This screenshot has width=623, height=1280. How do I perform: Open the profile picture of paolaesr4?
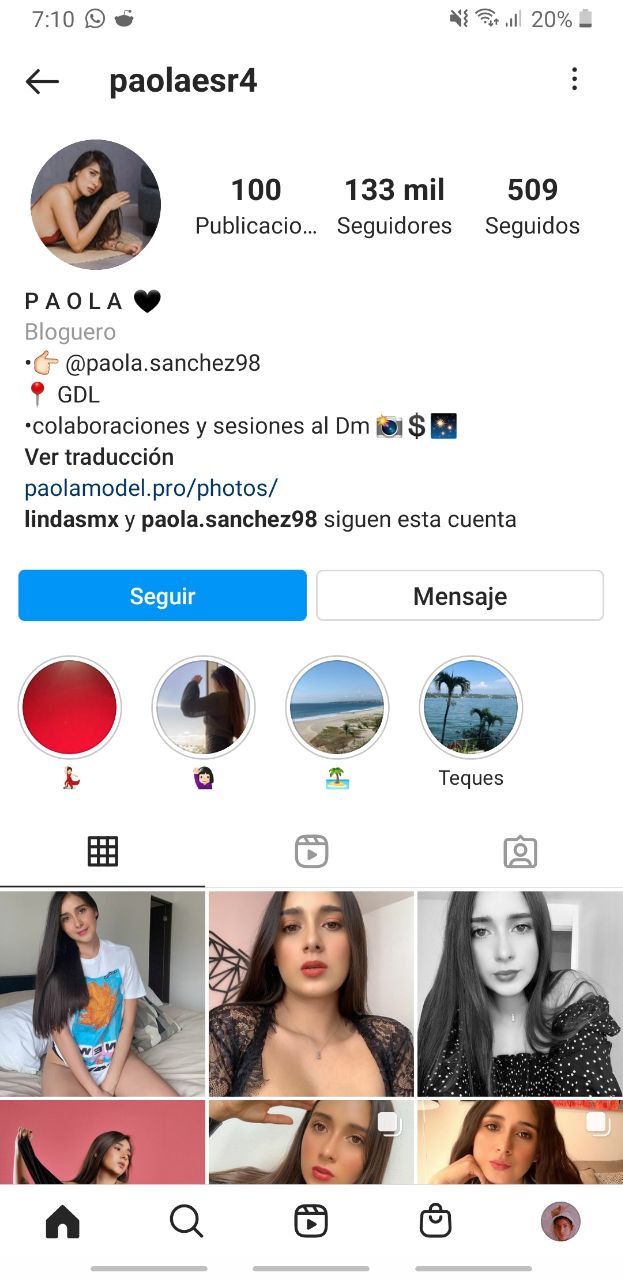click(x=96, y=205)
